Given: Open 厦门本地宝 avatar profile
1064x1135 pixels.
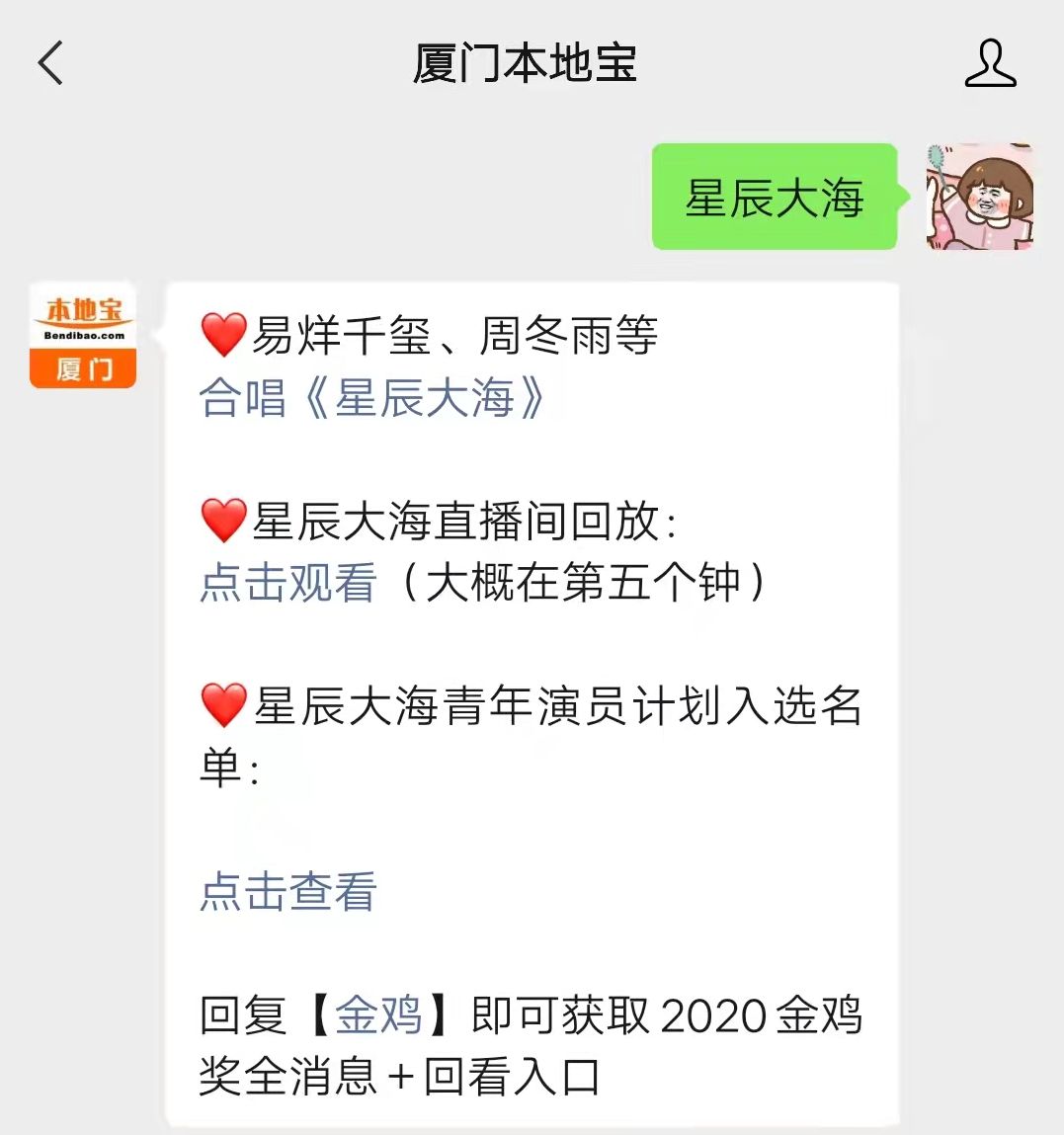Looking at the screenshot, I should 83,336.
